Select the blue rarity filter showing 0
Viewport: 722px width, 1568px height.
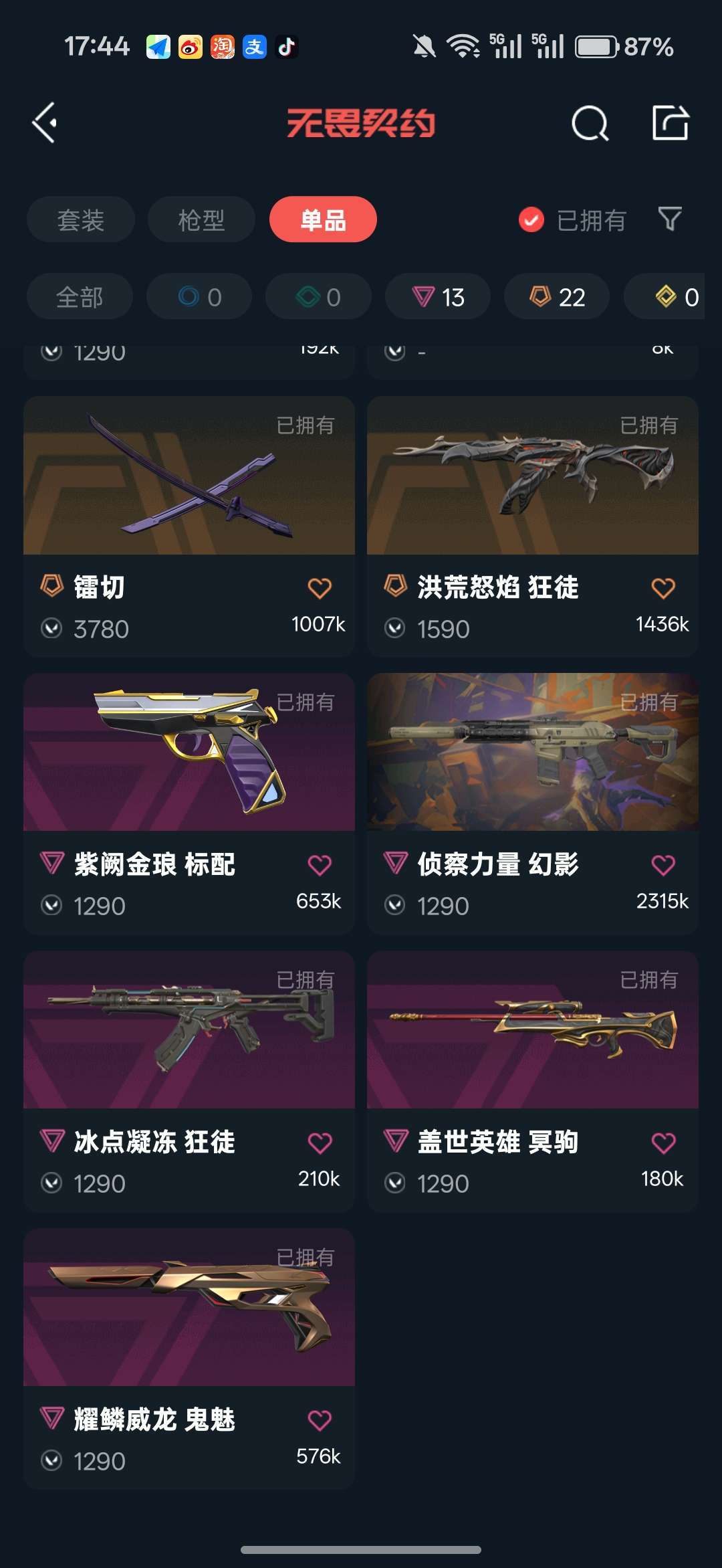pos(199,297)
